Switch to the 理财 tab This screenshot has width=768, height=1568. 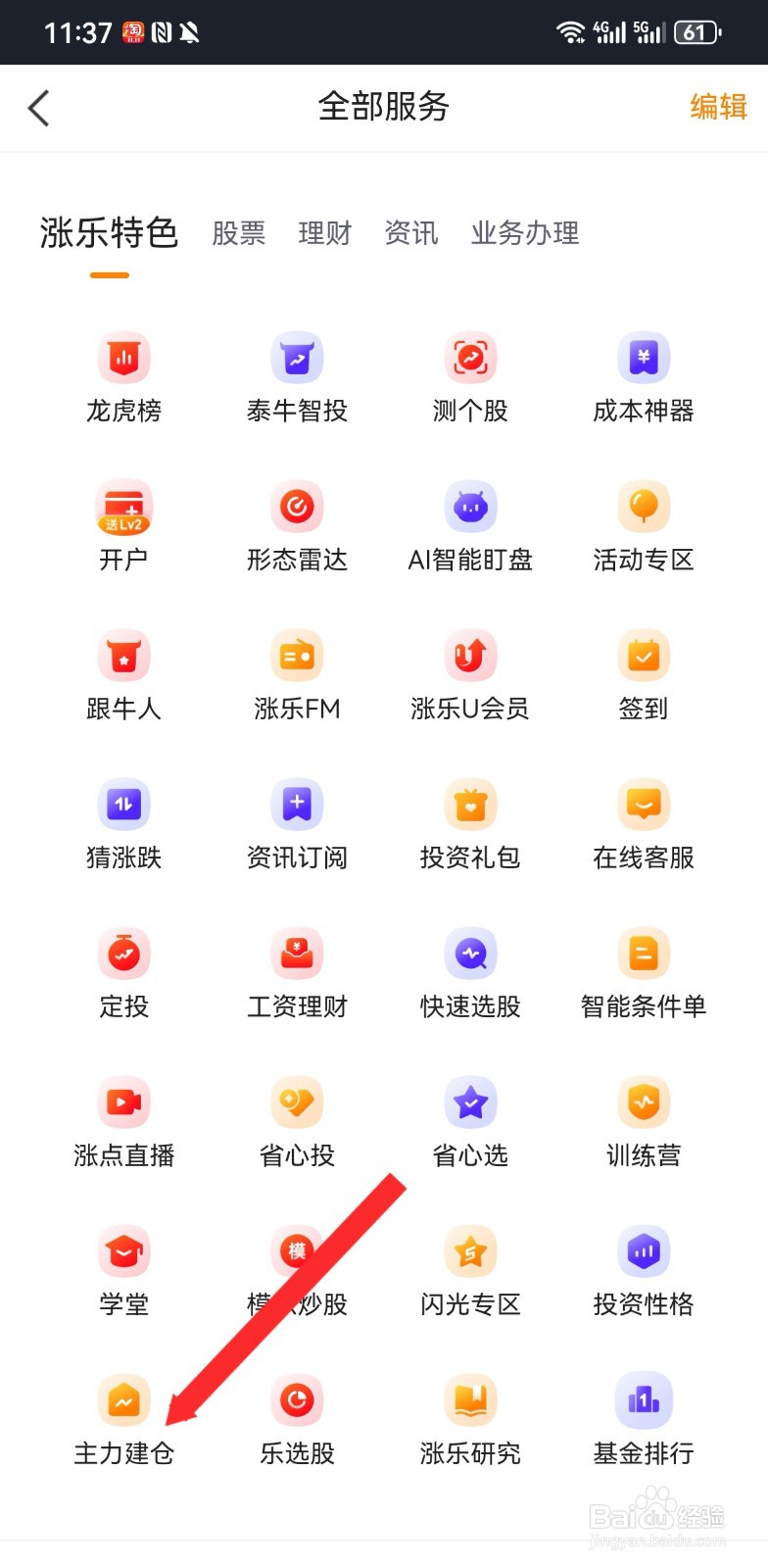tap(324, 233)
